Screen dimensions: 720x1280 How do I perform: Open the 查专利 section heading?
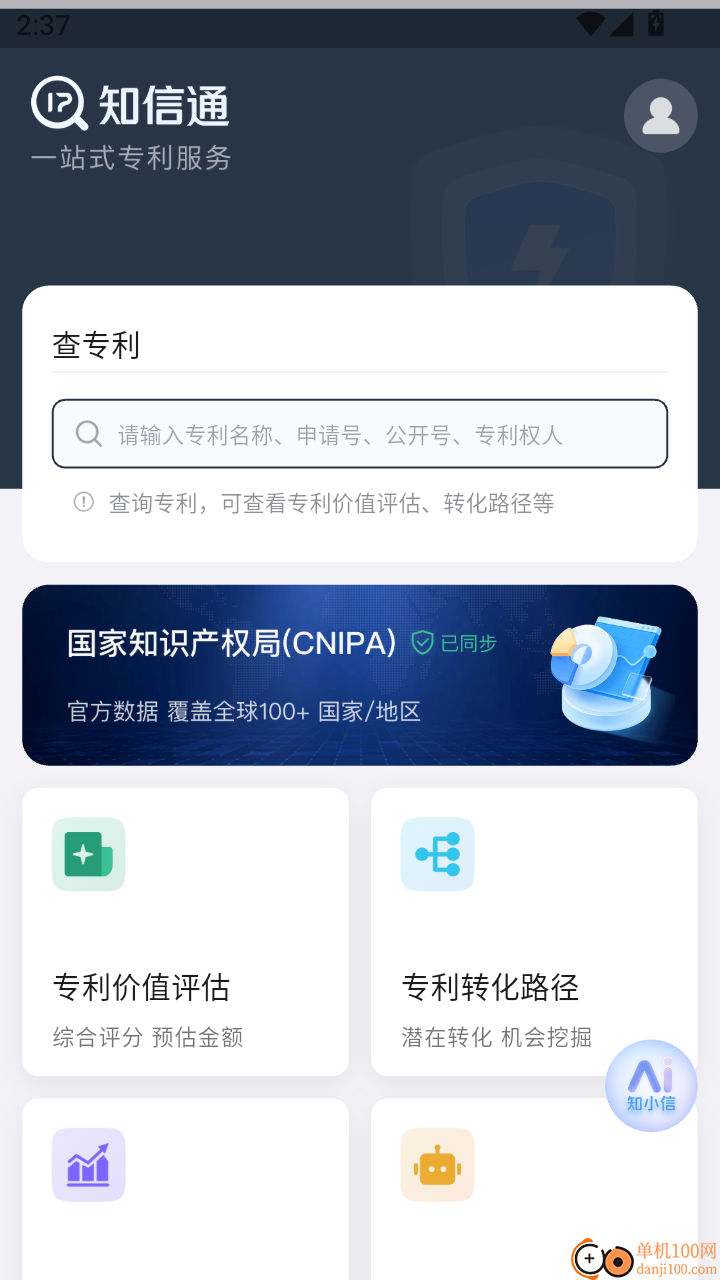point(96,345)
